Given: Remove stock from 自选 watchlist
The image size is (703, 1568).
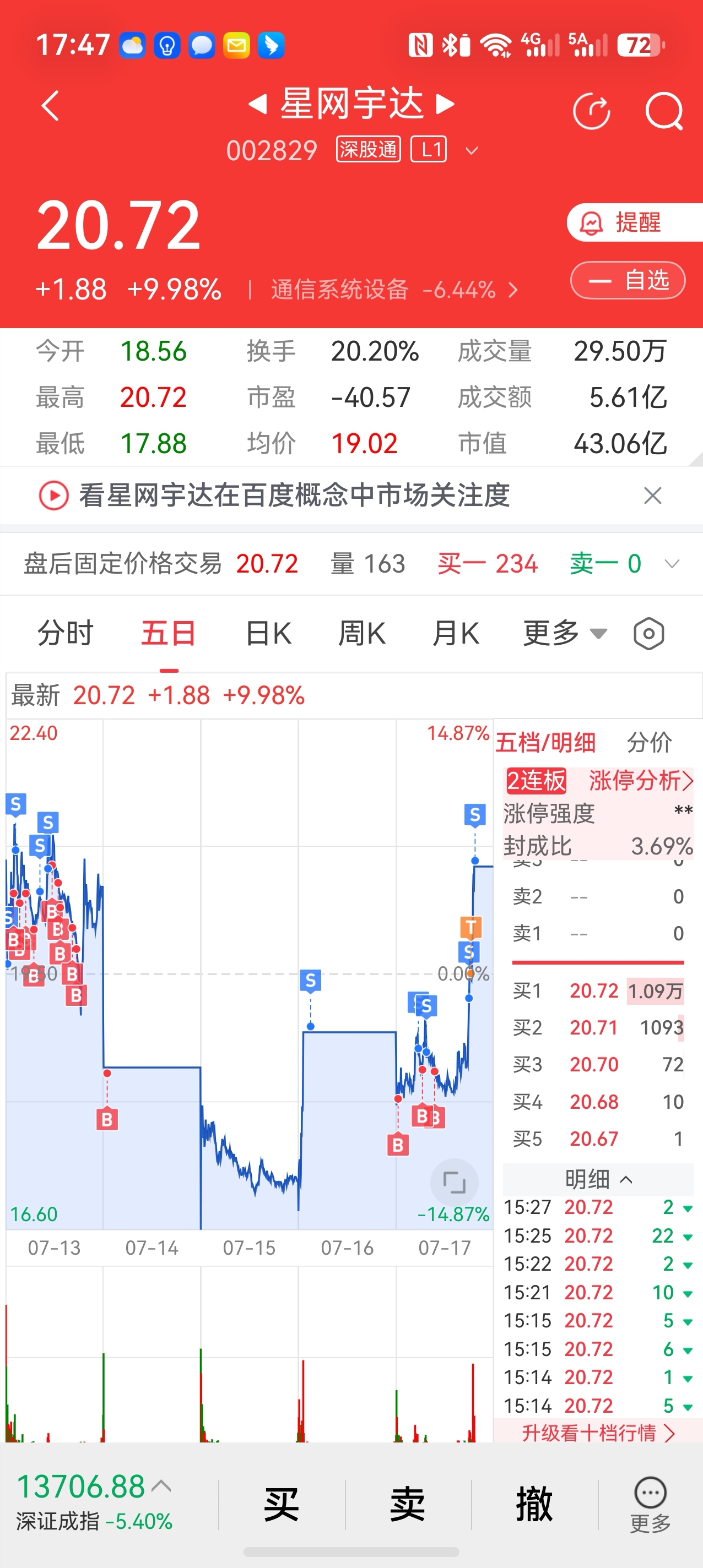Looking at the screenshot, I should (x=628, y=280).
